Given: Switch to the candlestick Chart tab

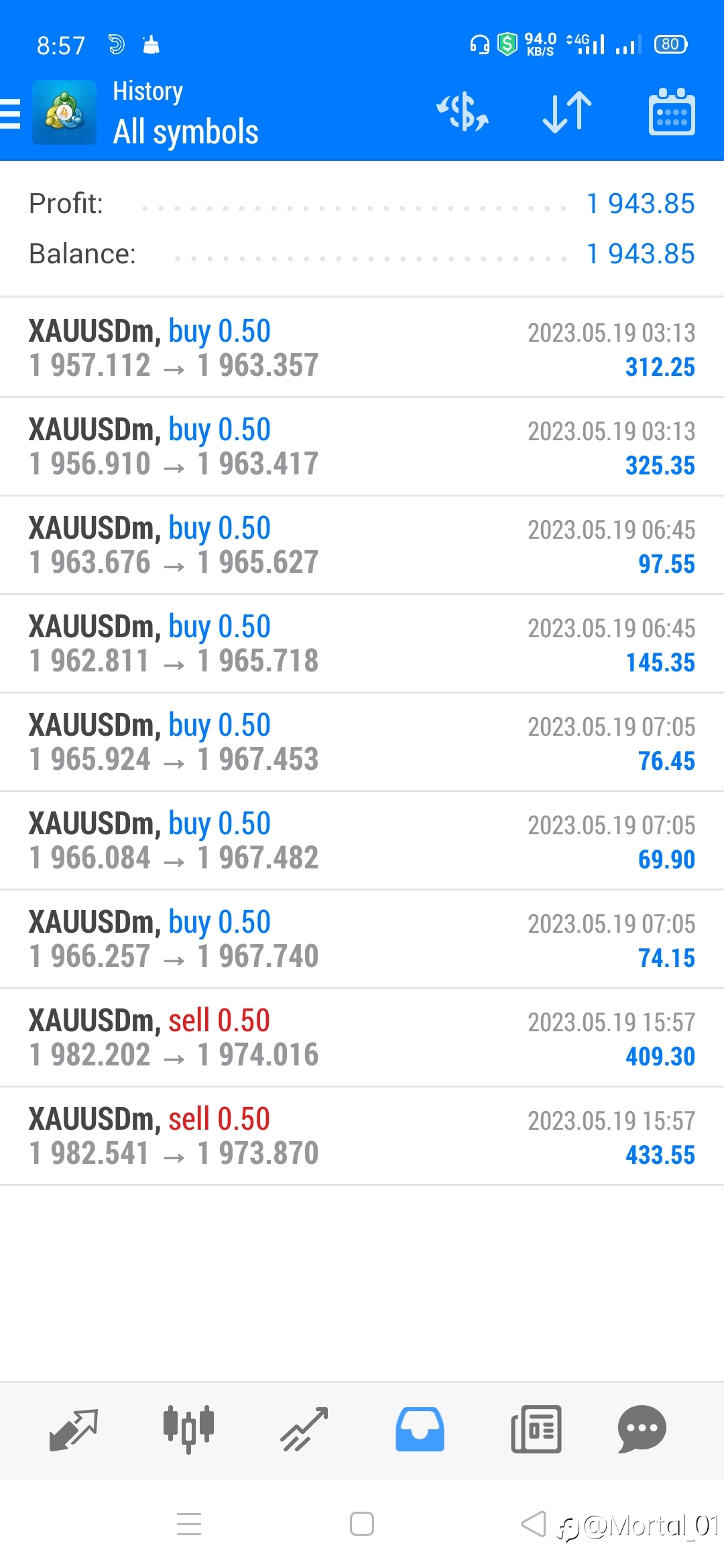Looking at the screenshot, I should 188,1429.
